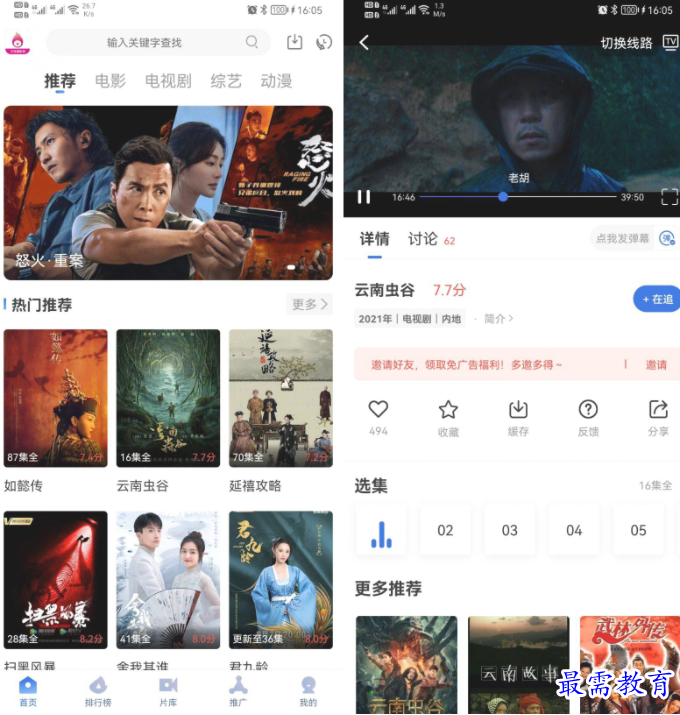The height and width of the screenshot is (715, 680).
Task: Tap 切换线路 to switch playback line
Action: click(627, 43)
